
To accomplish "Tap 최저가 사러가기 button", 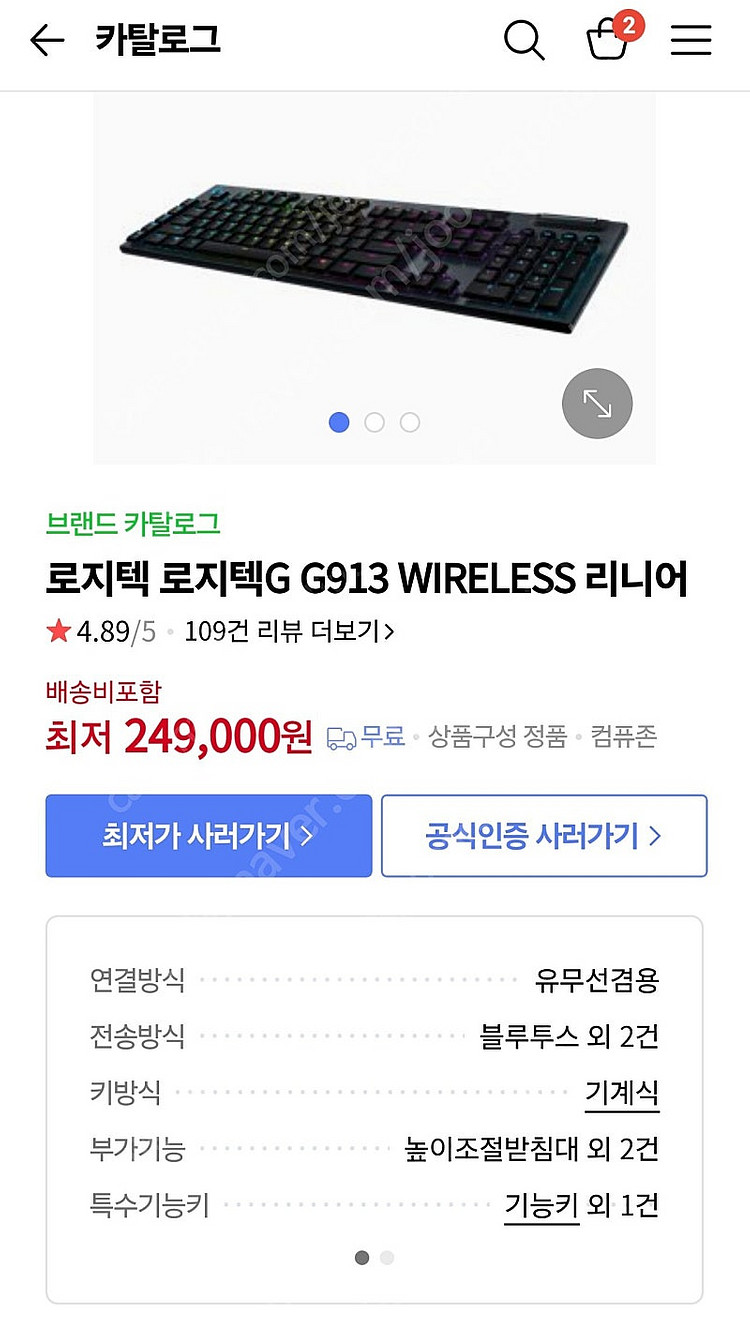I will tap(208, 835).
